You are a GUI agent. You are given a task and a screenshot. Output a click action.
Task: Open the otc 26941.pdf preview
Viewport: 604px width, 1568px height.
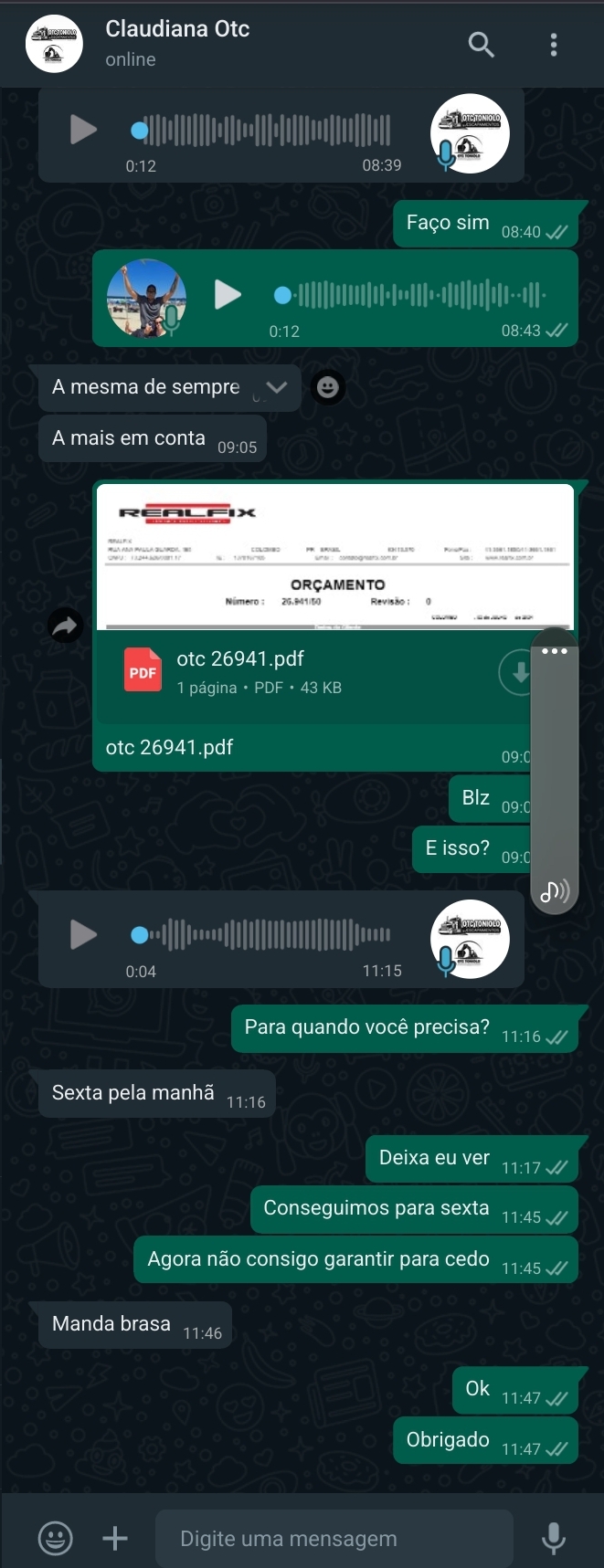[335, 556]
